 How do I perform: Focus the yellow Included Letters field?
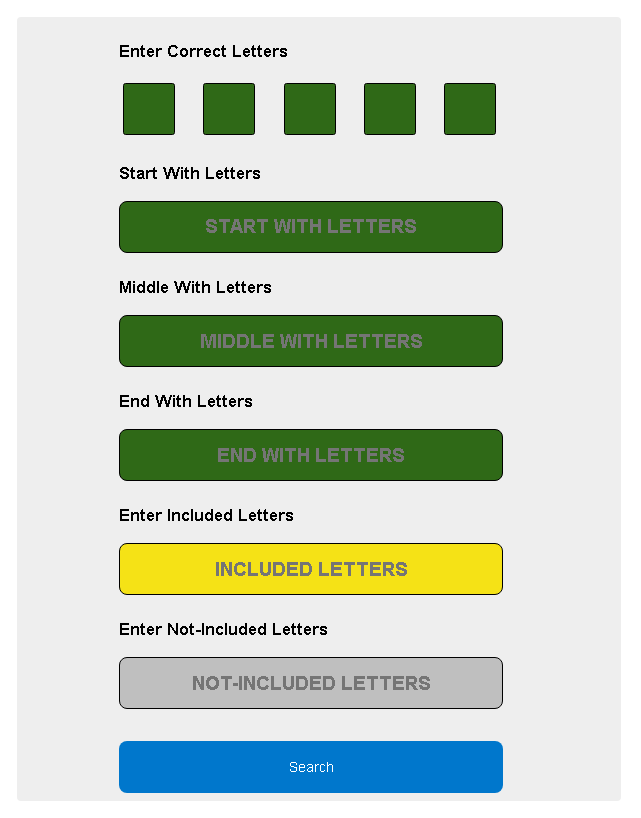coord(311,569)
